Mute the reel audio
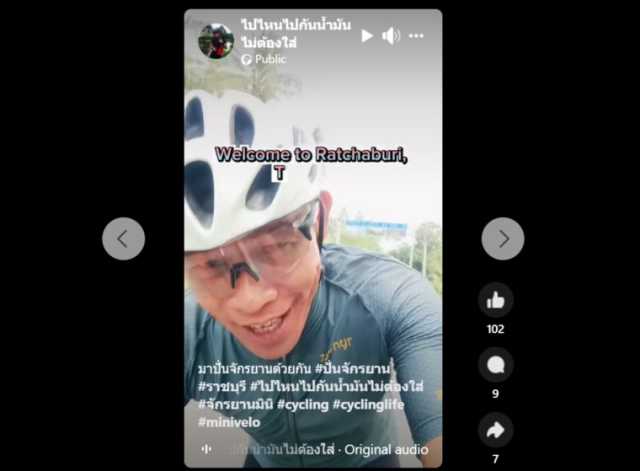This screenshot has width=640, height=471. pos(391,36)
